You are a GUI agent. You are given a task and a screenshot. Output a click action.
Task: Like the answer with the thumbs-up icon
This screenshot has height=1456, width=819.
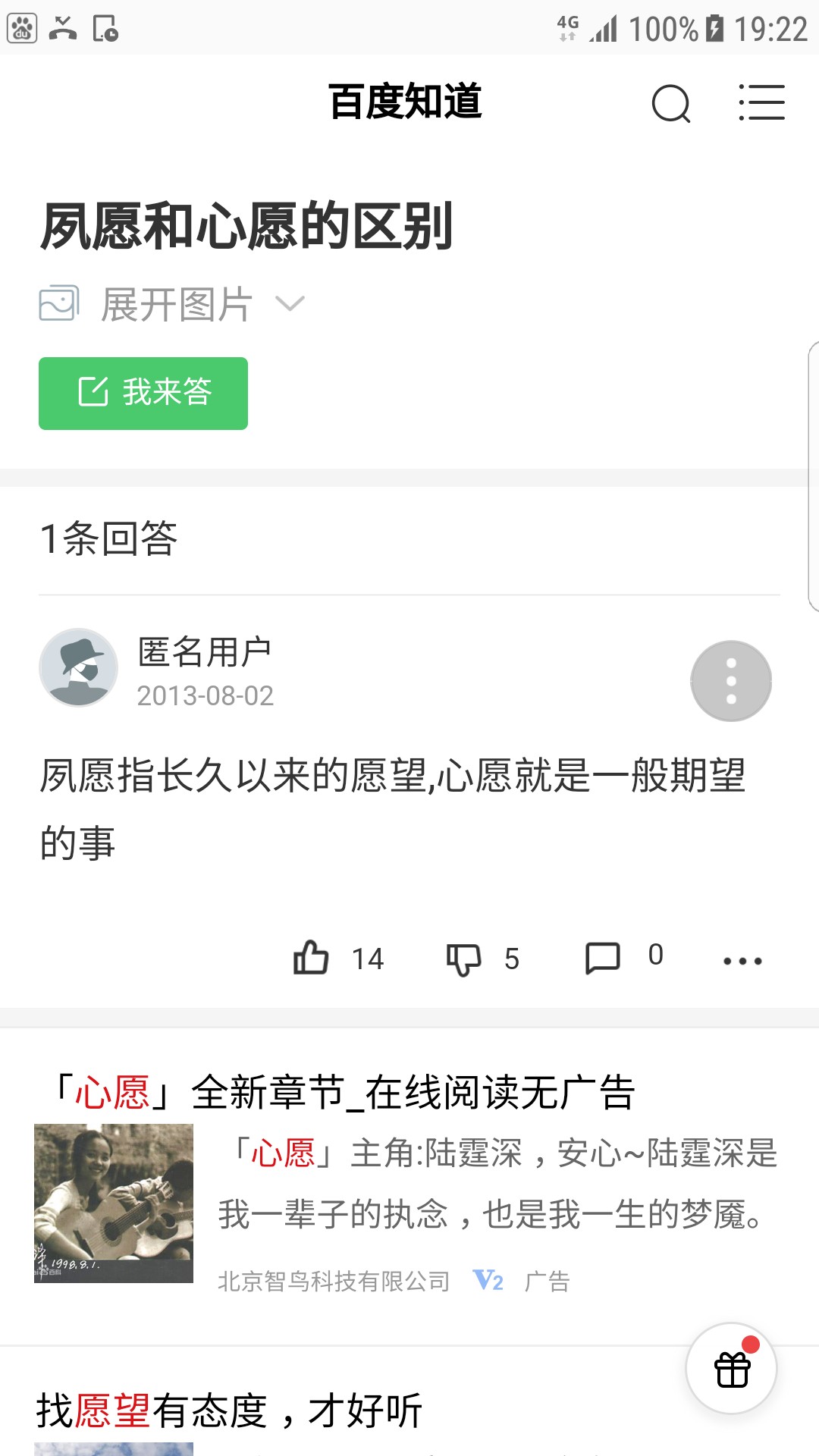pyautogui.click(x=311, y=958)
